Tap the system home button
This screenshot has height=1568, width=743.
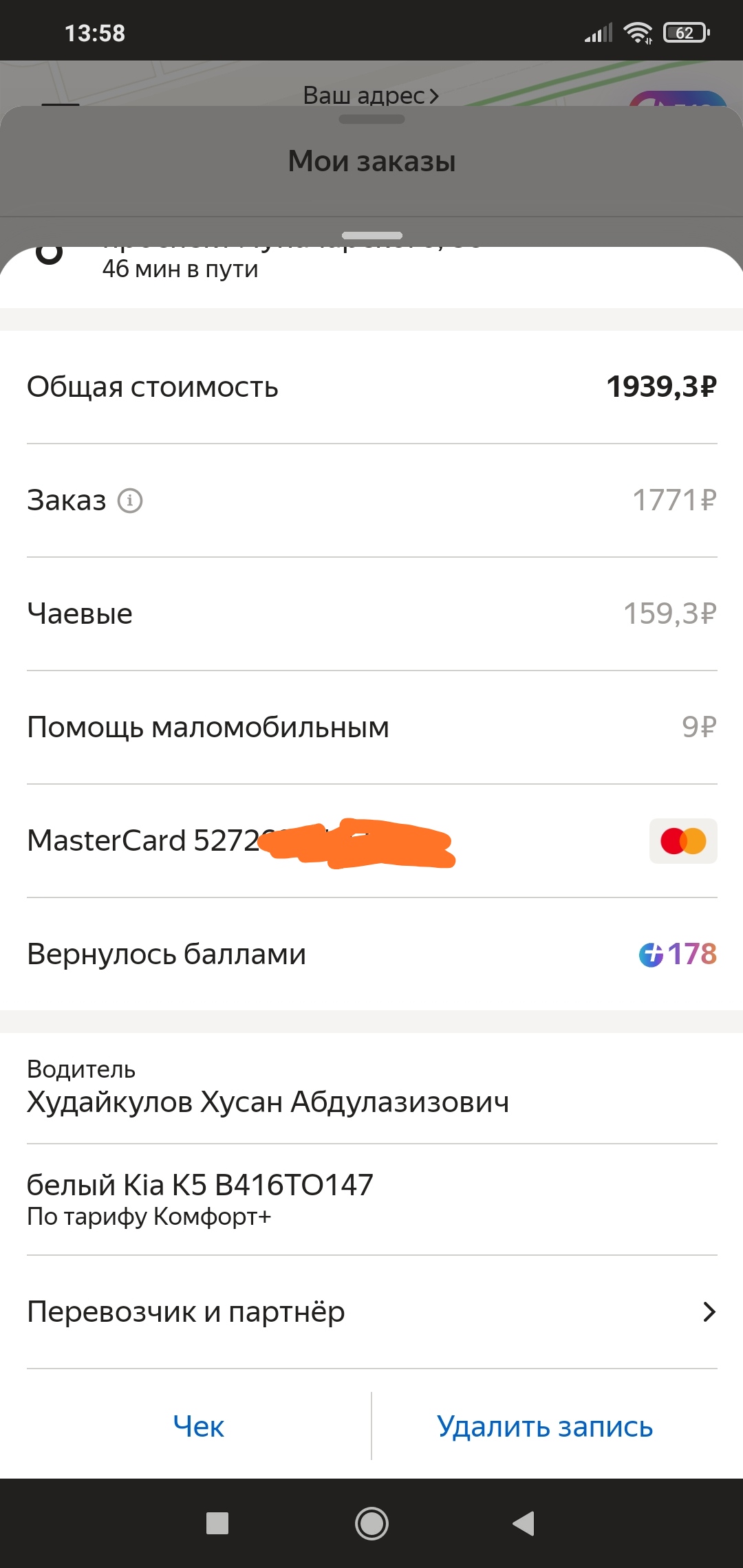pyautogui.click(x=371, y=1523)
